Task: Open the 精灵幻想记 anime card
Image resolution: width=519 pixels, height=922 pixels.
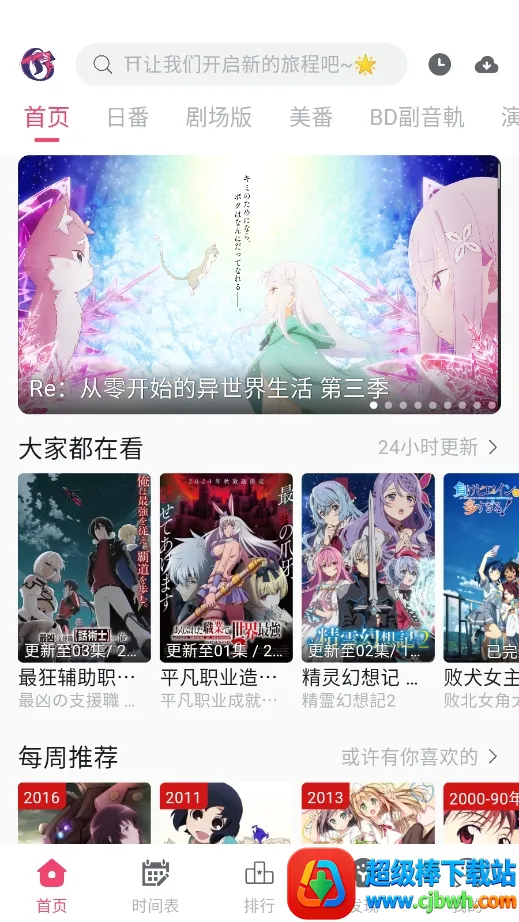Action: tap(368, 591)
